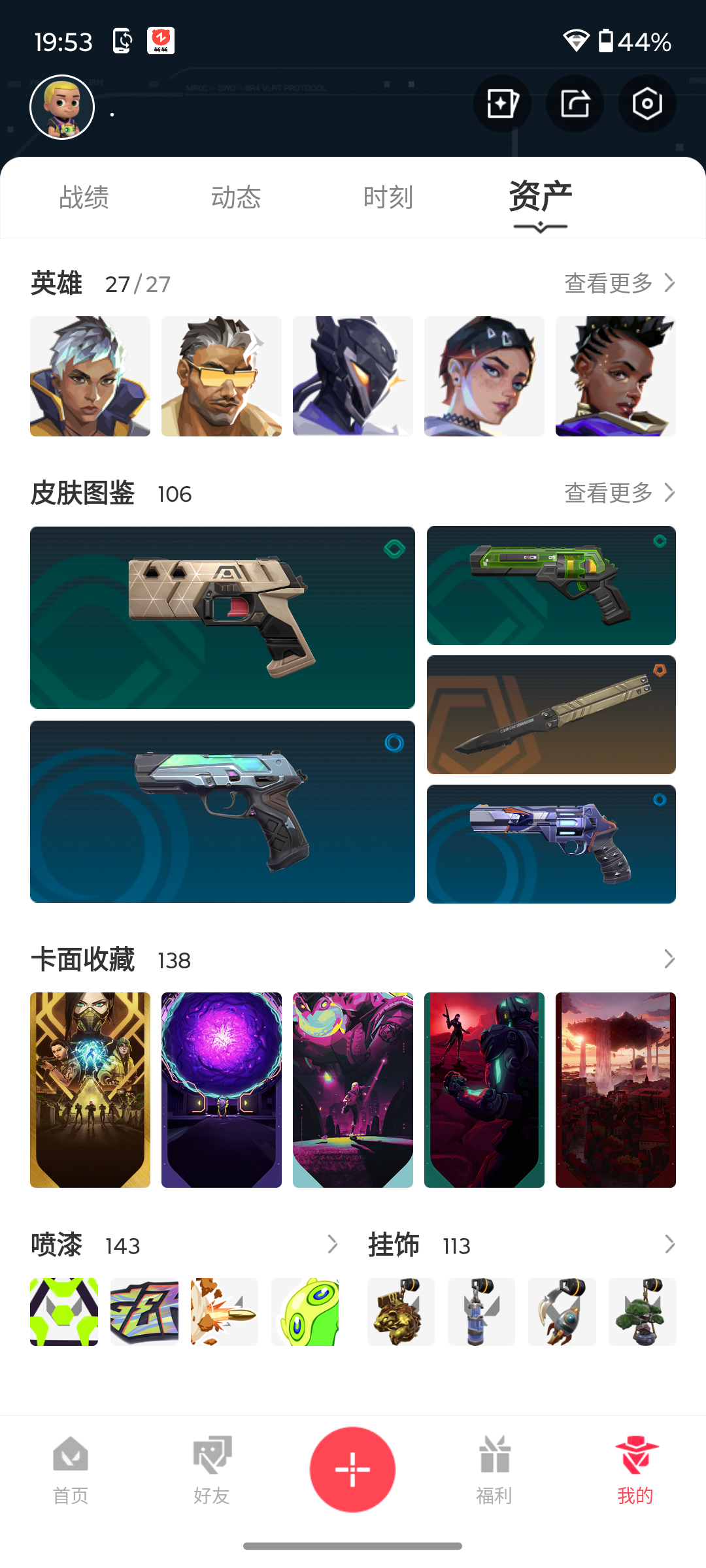
Task: Expand the 挂饰 charms section
Action: [669, 1245]
